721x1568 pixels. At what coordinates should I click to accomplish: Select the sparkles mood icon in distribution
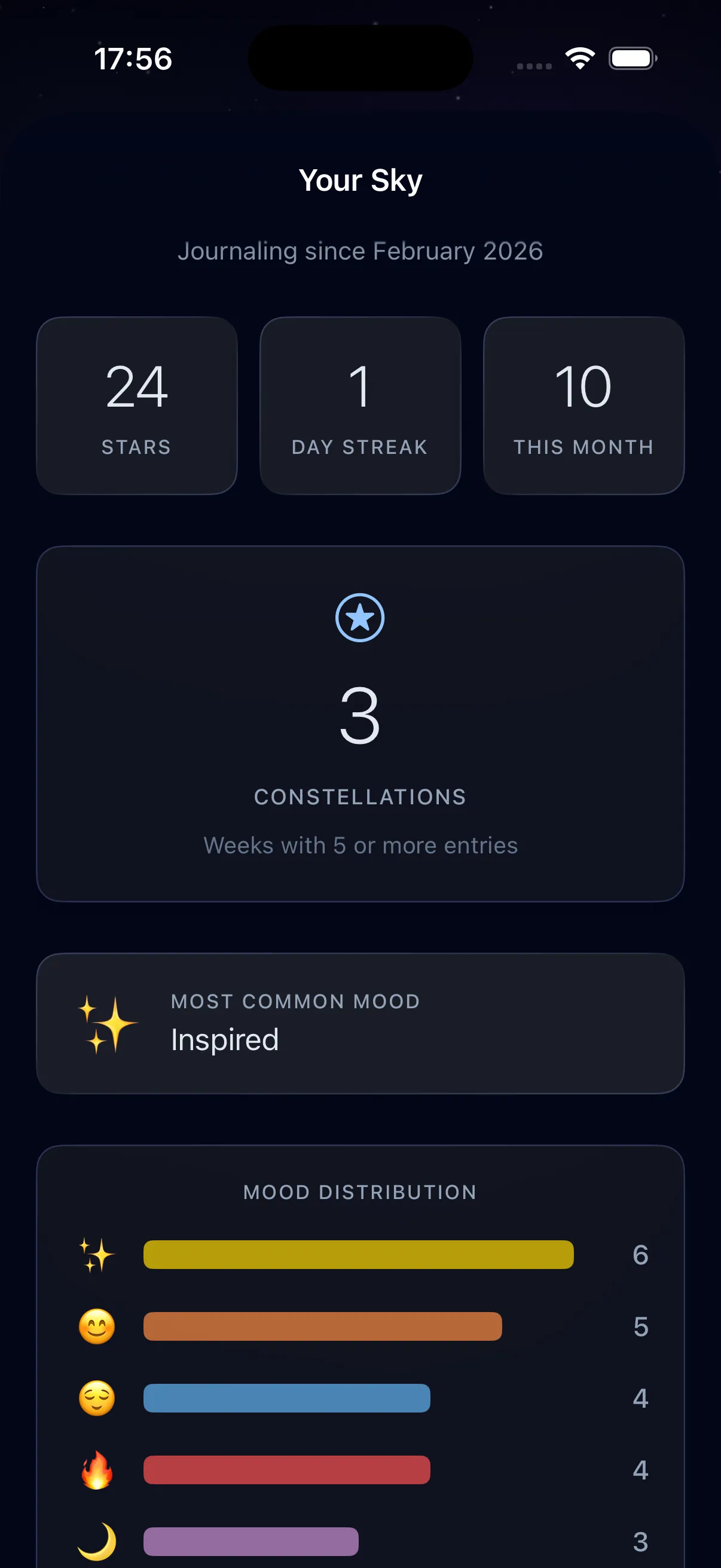click(x=97, y=1255)
